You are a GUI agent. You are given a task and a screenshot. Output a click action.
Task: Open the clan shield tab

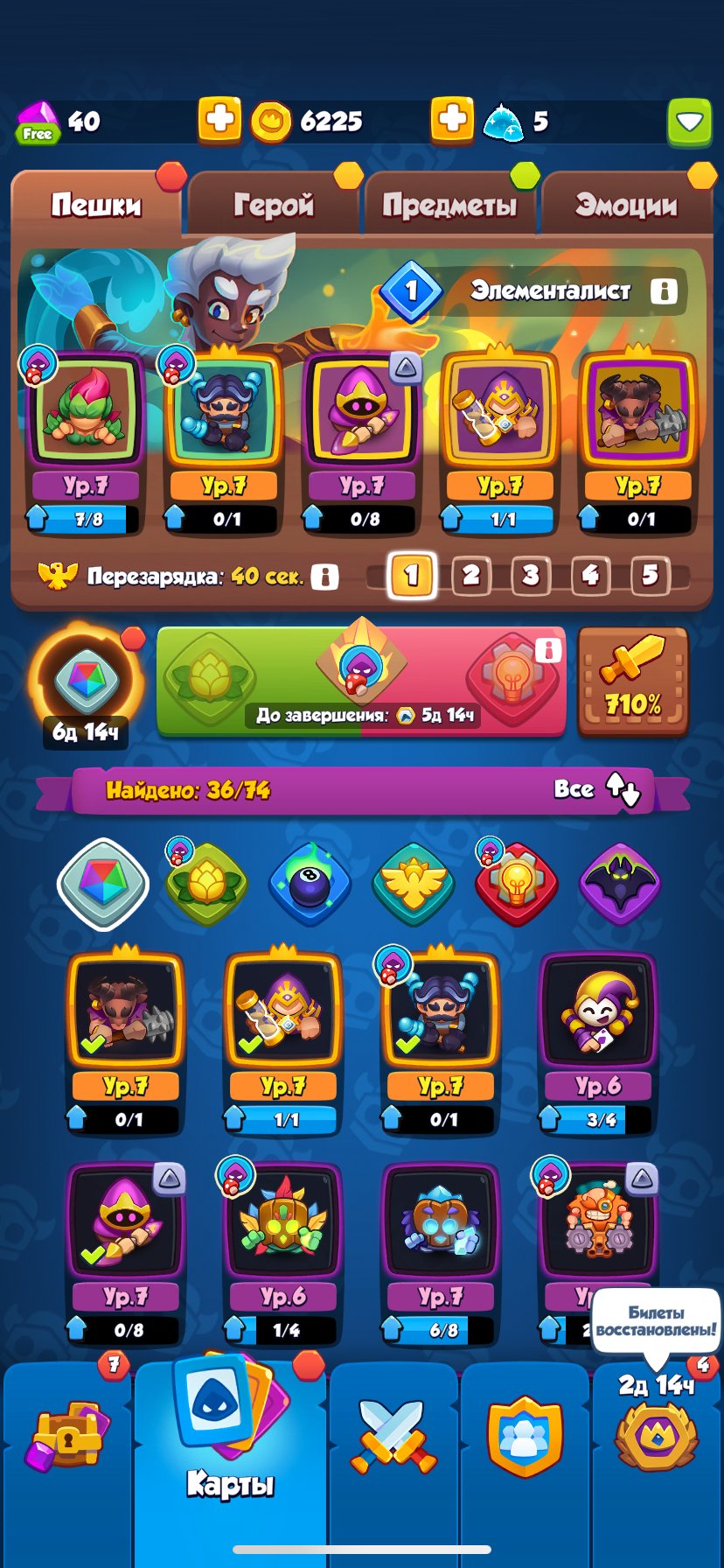(524, 1437)
